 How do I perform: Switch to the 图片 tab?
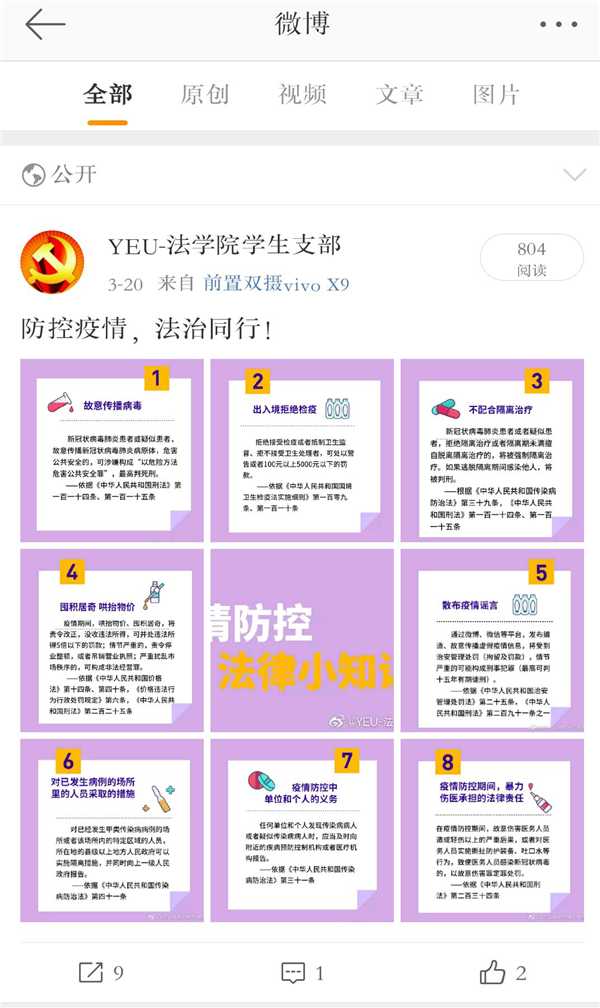coord(496,95)
